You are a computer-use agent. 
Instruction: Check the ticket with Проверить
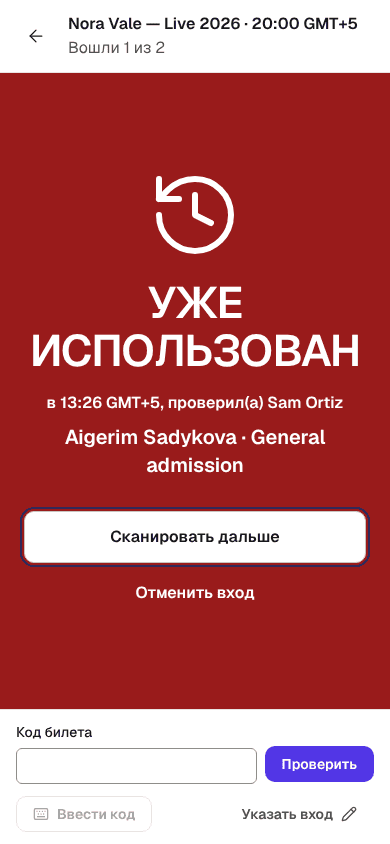319,764
